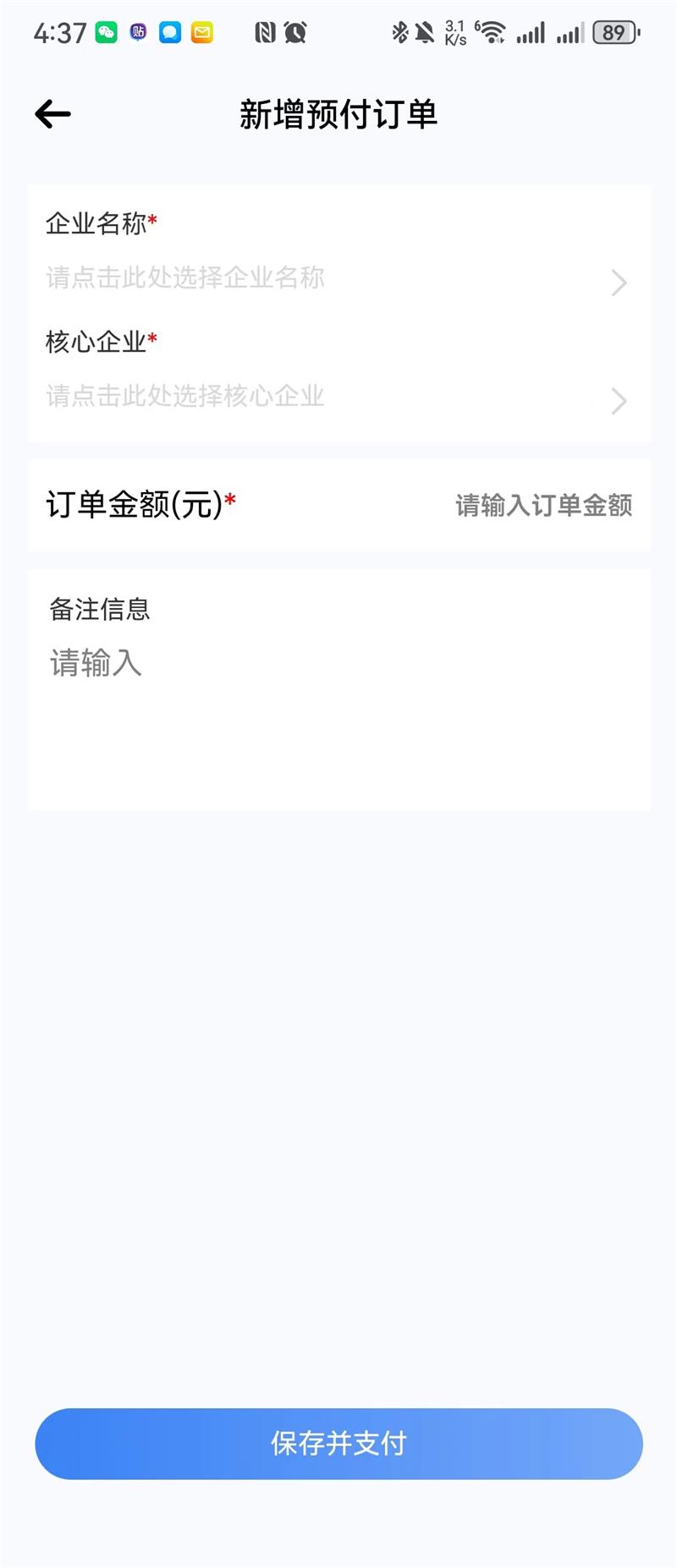This screenshot has width=677, height=1568.
Task: Open WeChat from the status bar notification icon
Action: [x=107, y=32]
